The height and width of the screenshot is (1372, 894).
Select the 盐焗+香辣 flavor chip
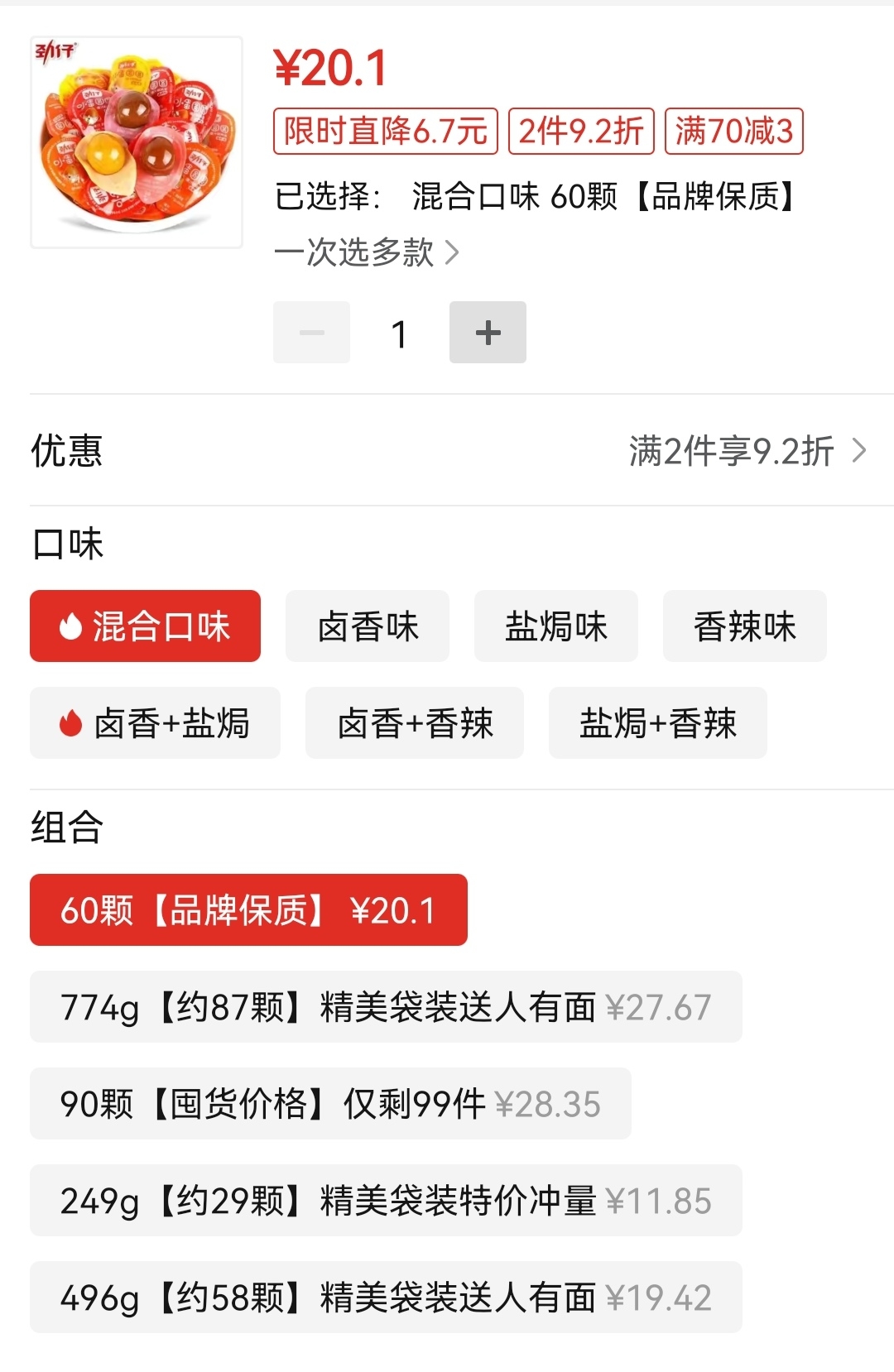[x=657, y=723]
